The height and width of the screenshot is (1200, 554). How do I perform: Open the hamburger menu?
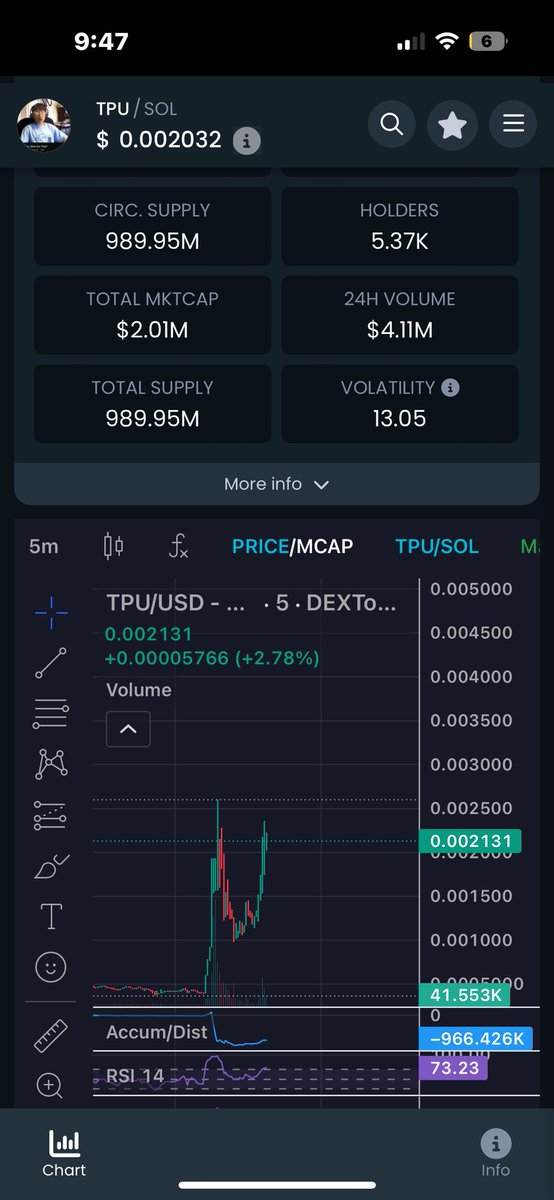pyautogui.click(x=513, y=125)
